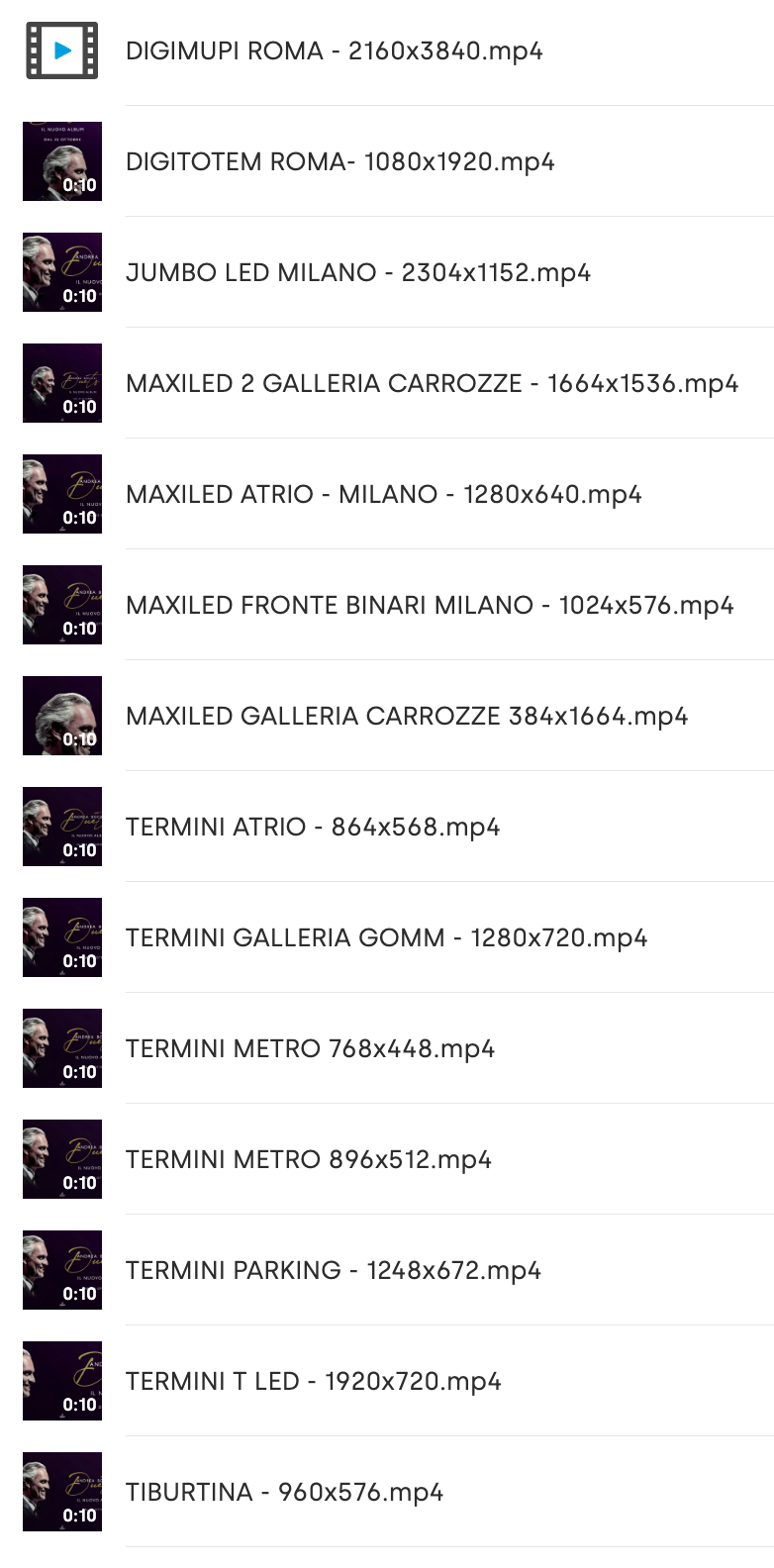Open MAXILED GALLERIA CARROZZE 384x1664.mp4
Screen dimensions: 774x1568
tap(406, 716)
